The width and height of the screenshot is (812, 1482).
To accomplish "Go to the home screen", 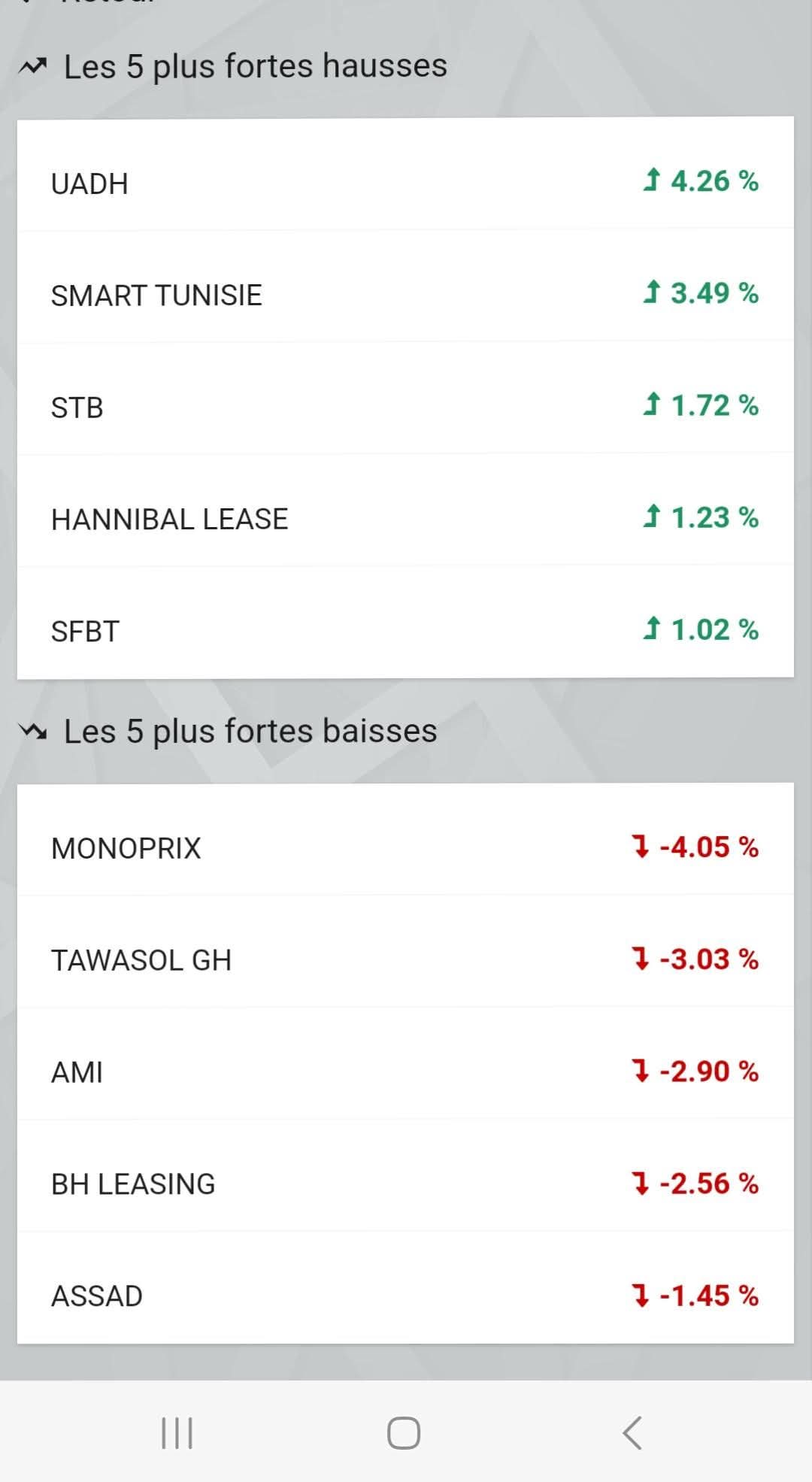I will (404, 1432).
